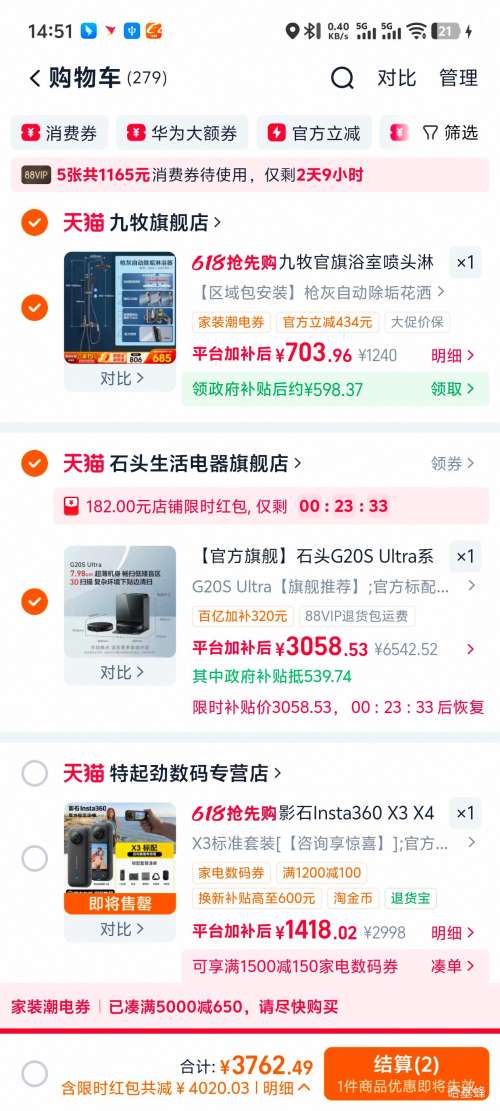Tap 领取 for government subsidy on shower

pyautogui.click(x=452, y=389)
